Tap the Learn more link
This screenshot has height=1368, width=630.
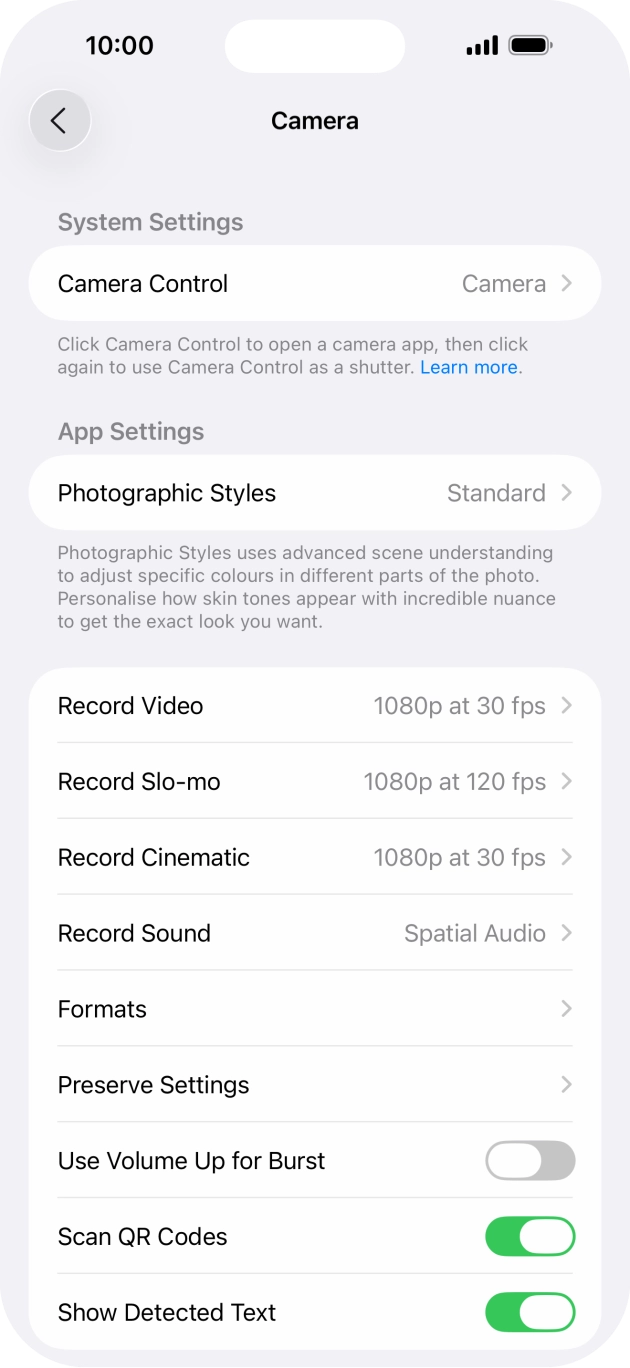click(x=468, y=368)
